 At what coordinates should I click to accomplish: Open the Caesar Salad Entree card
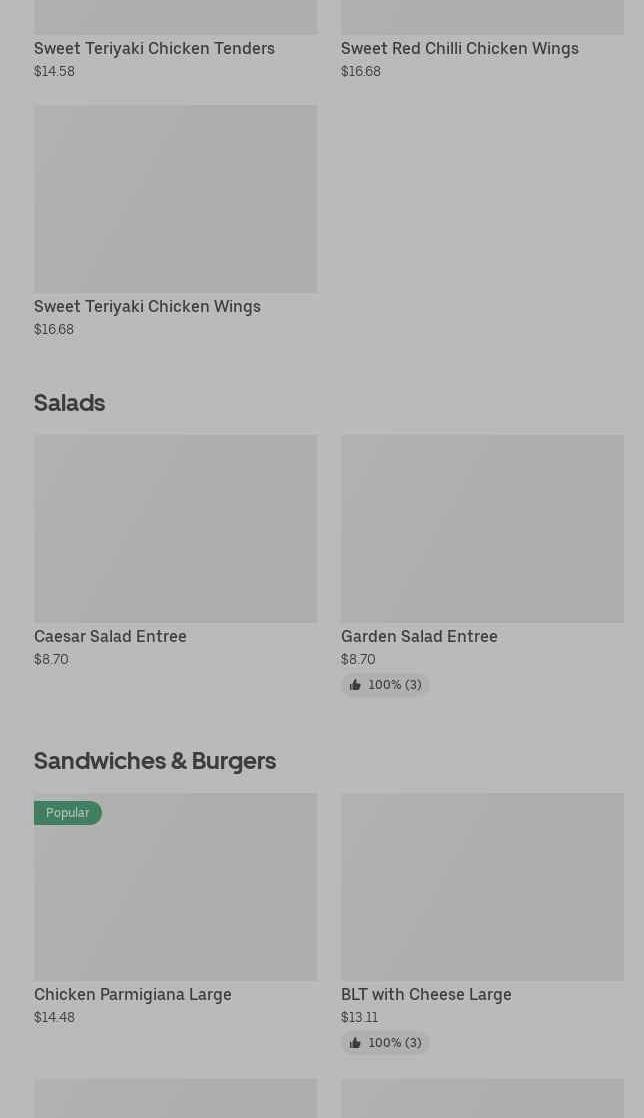coord(175,530)
